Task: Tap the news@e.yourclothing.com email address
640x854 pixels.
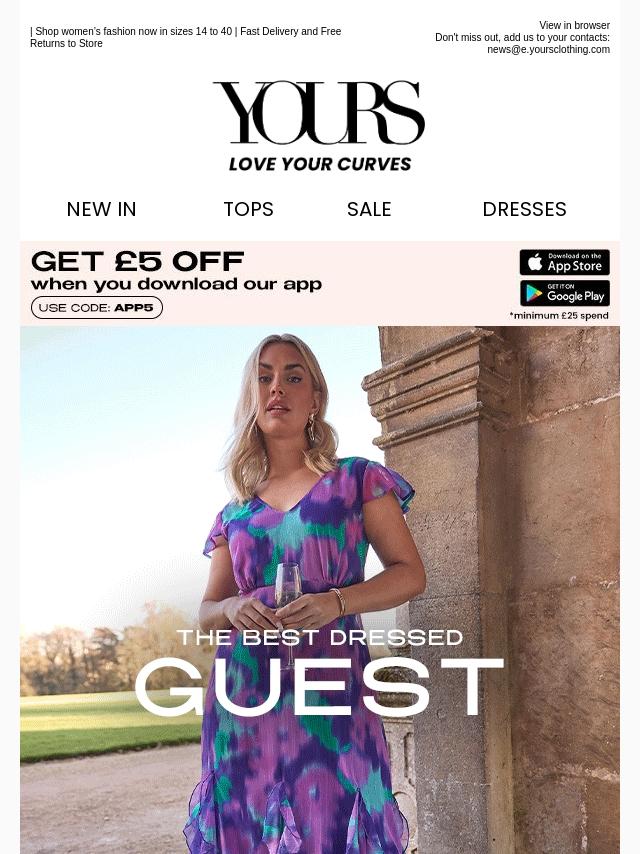Action: click(x=548, y=49)
